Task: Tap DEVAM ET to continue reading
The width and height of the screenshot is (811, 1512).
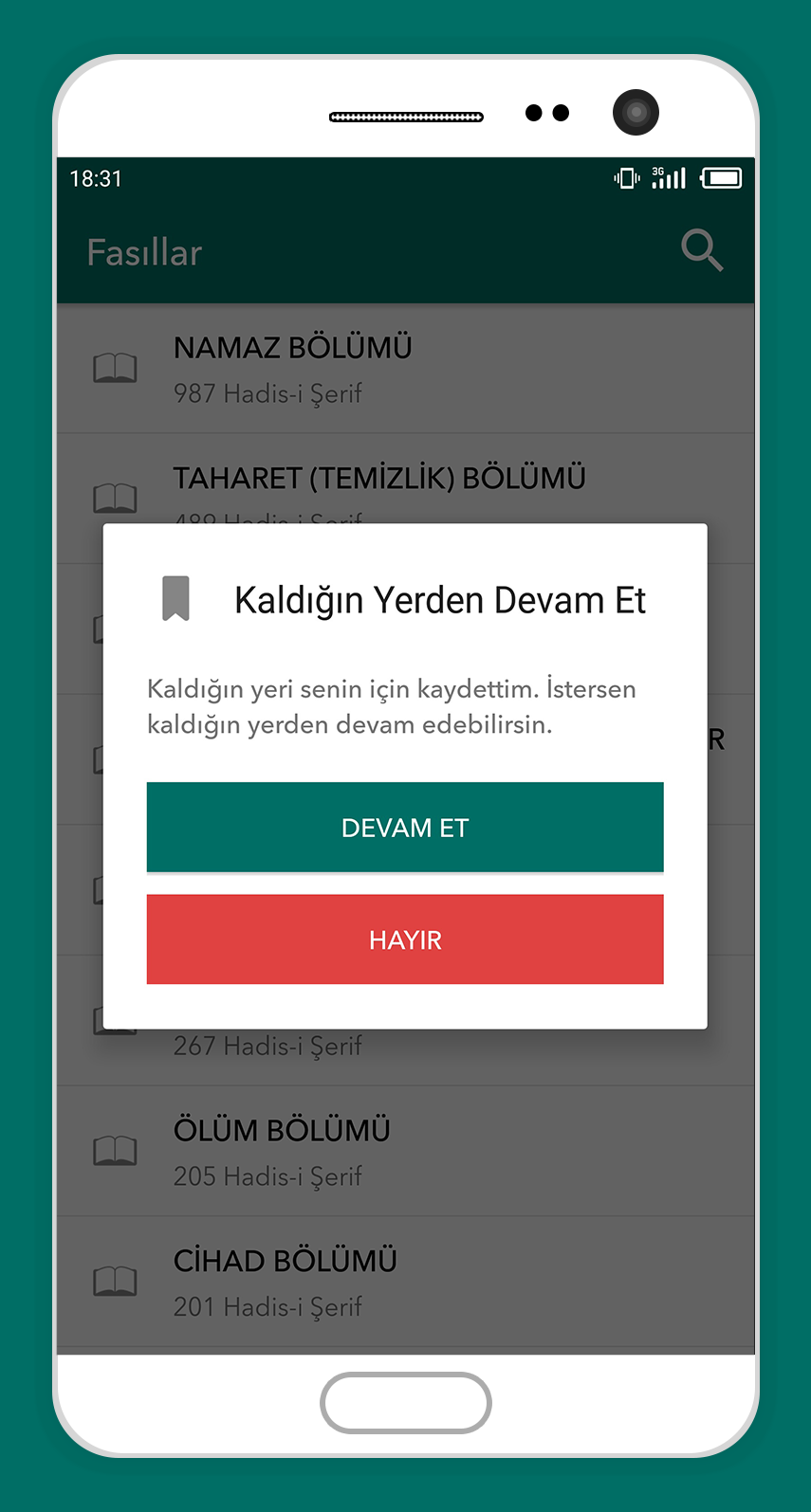Action: [x=405, y=827]
